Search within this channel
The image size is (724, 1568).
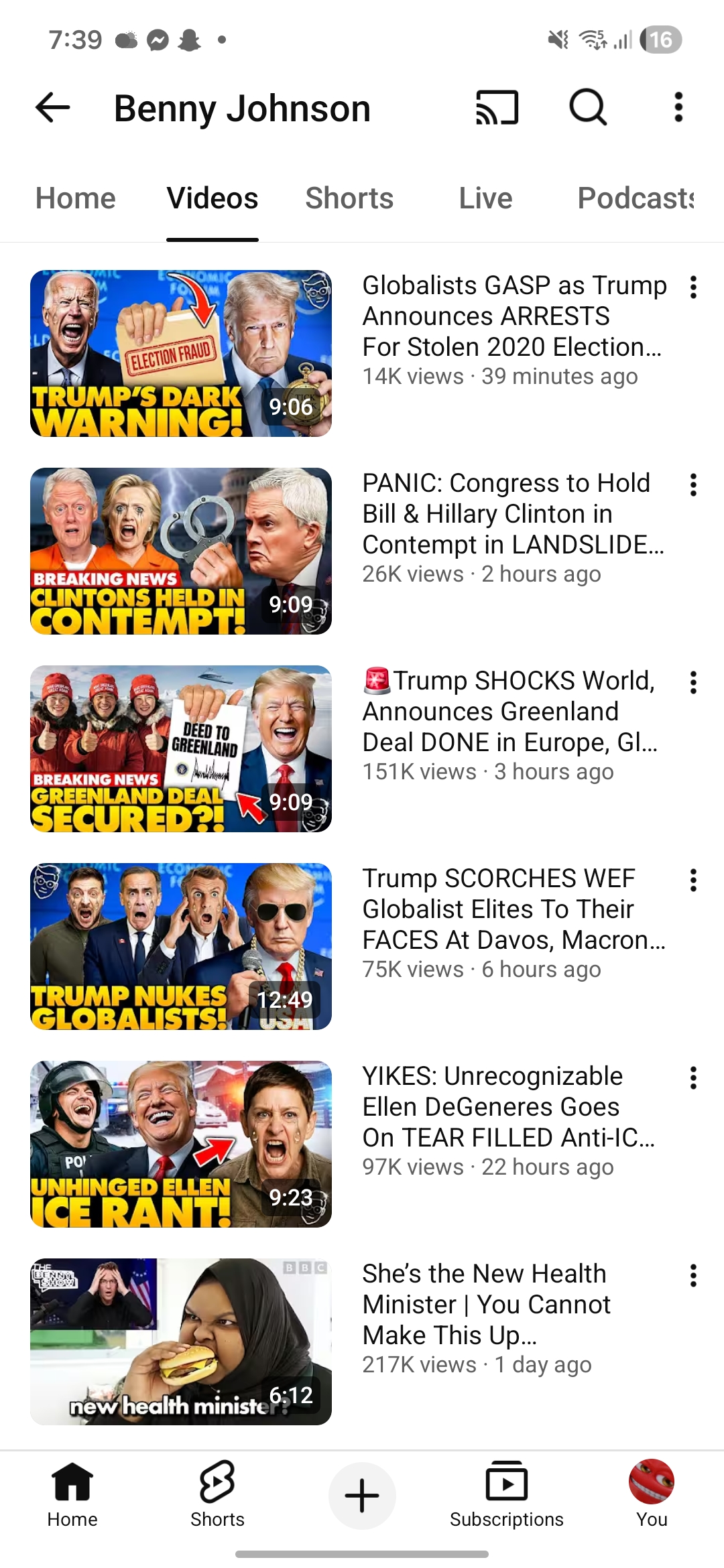pyautogui.click(x=588, y=108)
